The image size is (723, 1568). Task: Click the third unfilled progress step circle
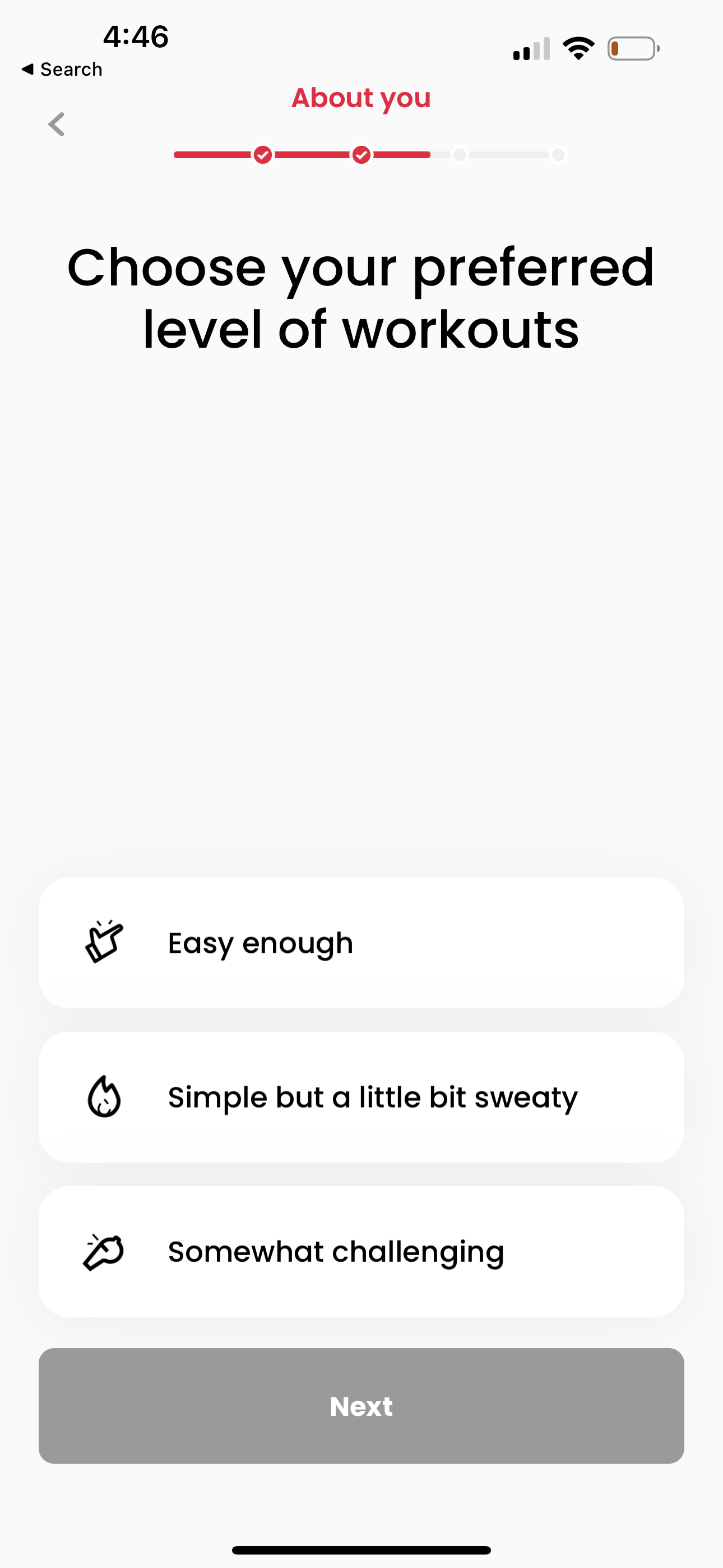[460, 155]
